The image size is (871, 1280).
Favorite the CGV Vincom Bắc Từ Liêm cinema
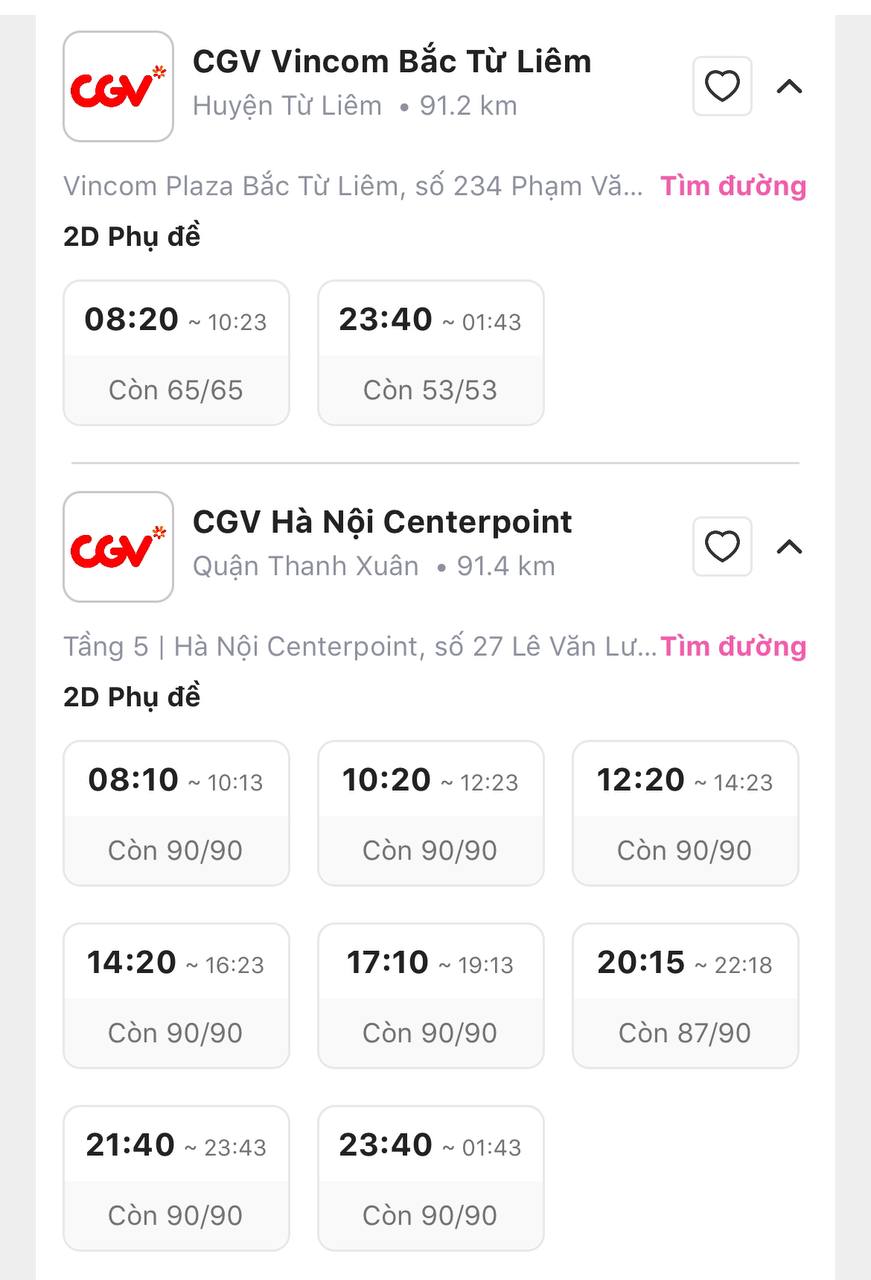pyautogui.click(x=722, y=86)
